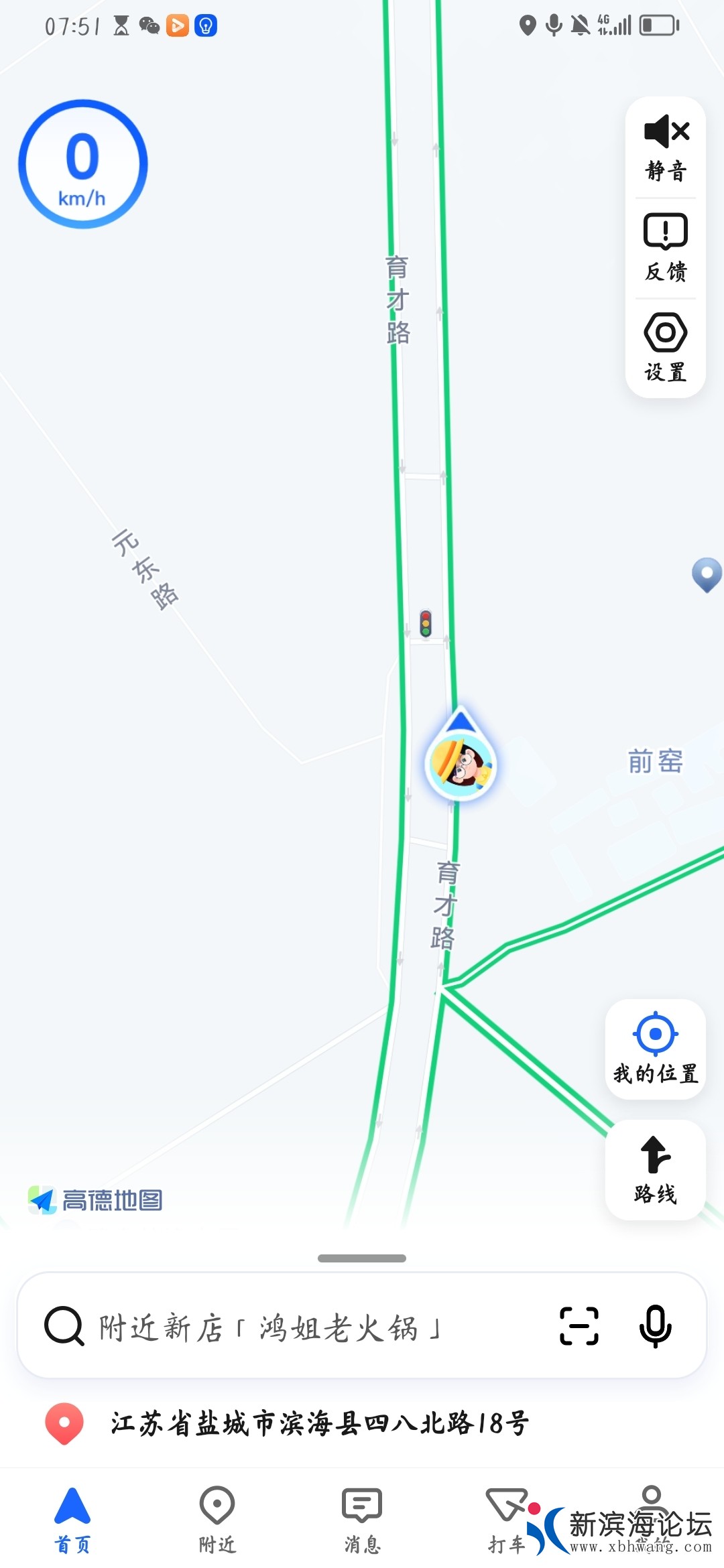Open address 江苏省盐城市滨海县四八北路18号

[x=319, y=1423]
